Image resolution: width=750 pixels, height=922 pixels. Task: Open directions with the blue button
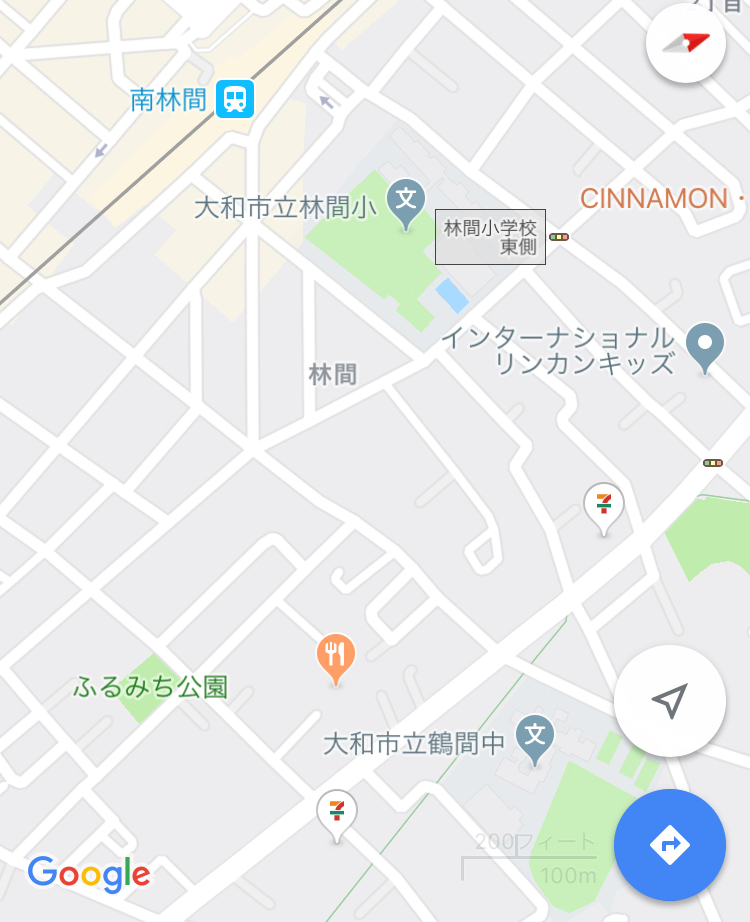(x=669, y=845)
